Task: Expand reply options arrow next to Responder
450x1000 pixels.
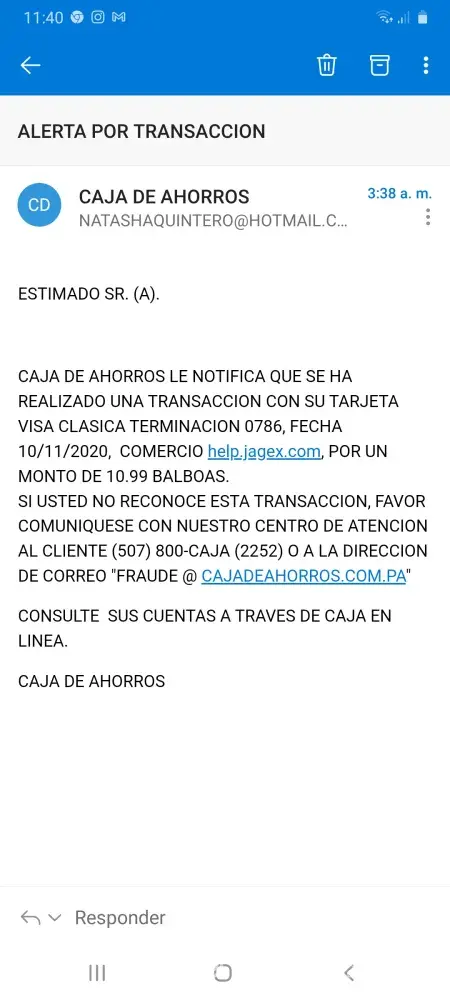Action: pos(55,918)
